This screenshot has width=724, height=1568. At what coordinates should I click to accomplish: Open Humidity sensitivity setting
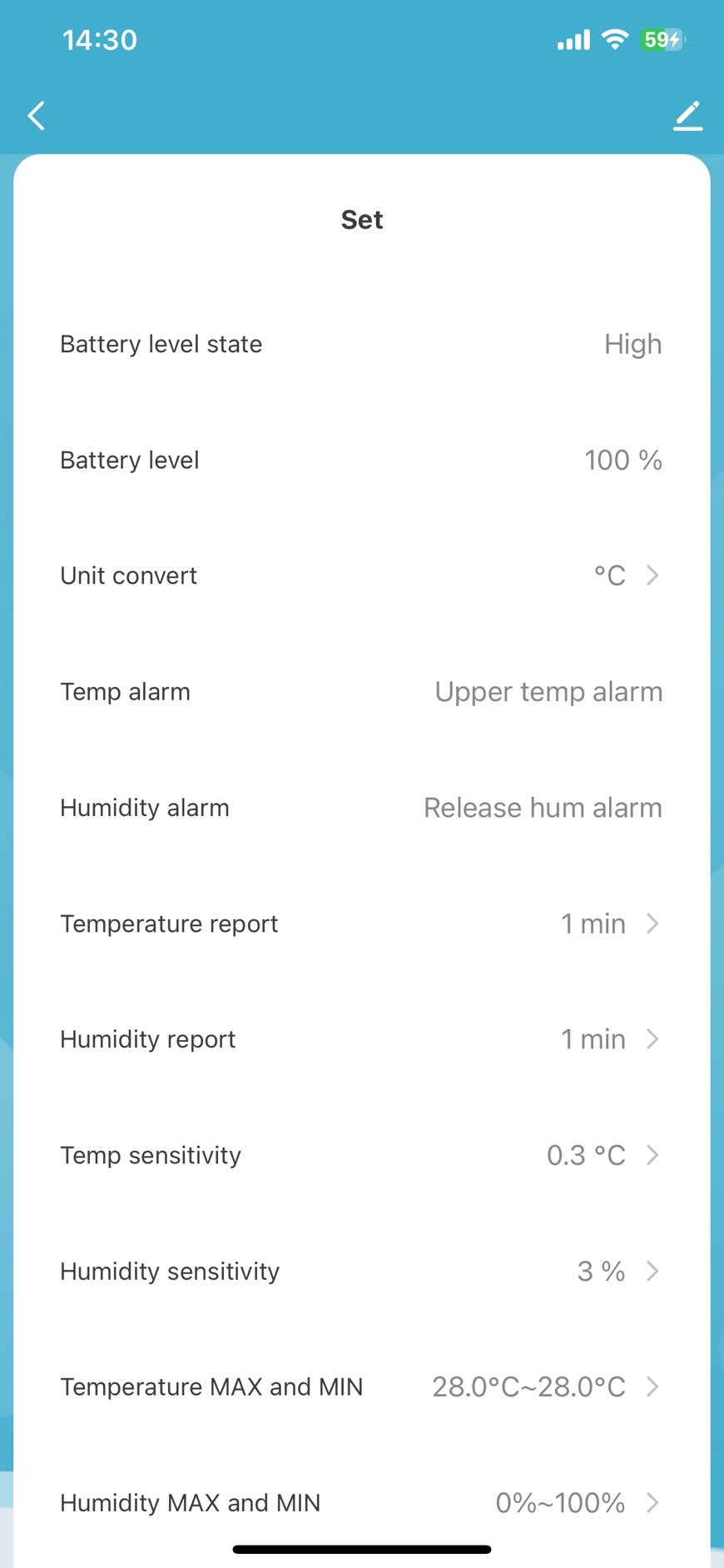[361, 1271]
